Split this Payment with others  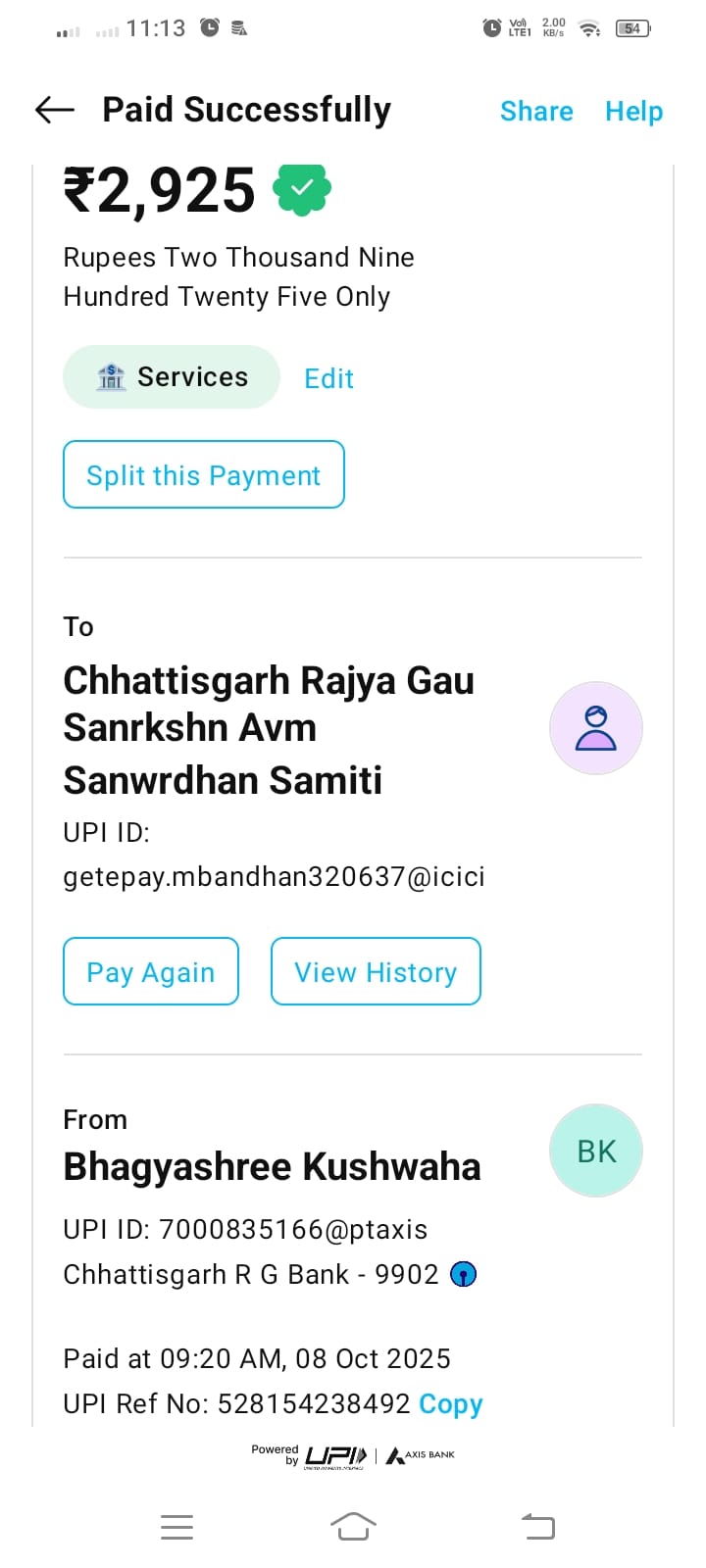pos(204,475)
